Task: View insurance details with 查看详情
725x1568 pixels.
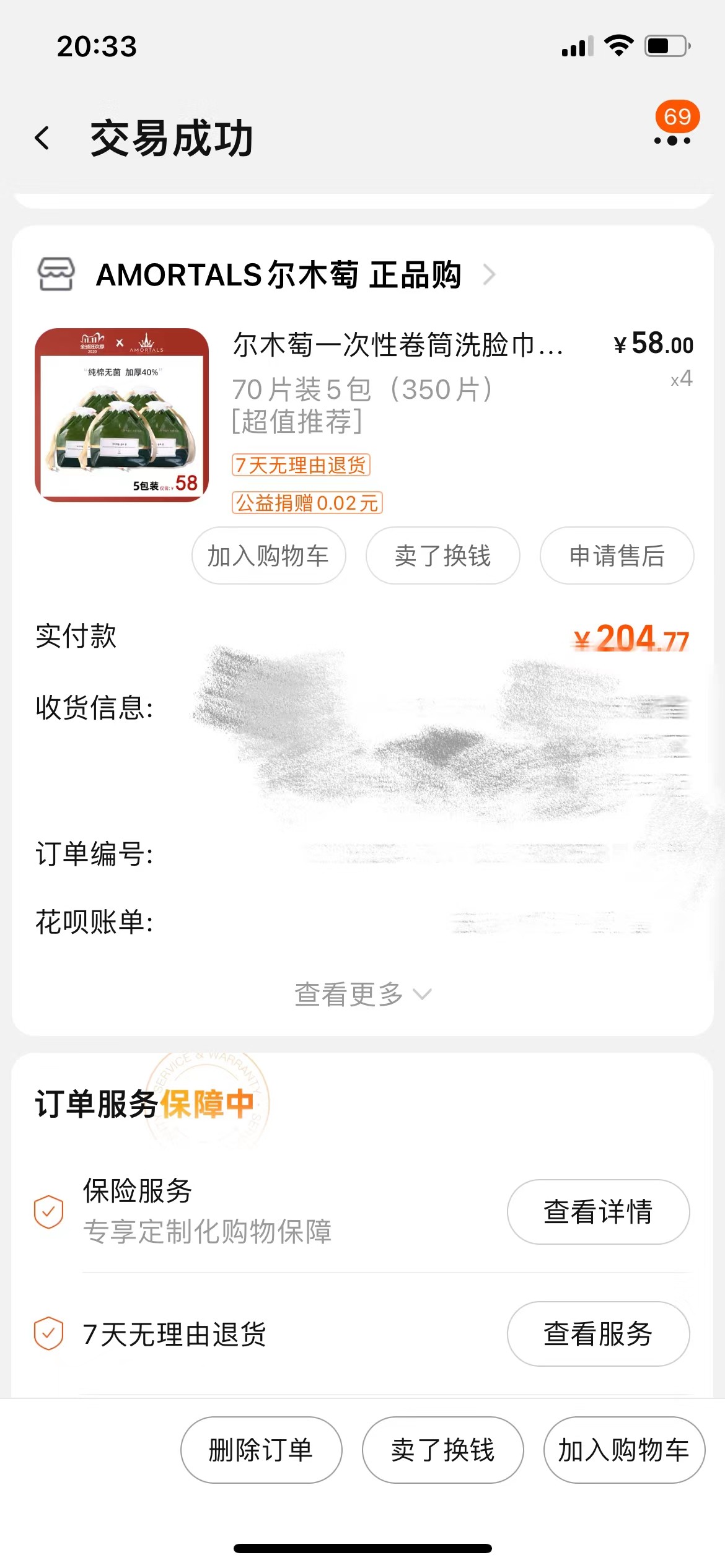Action: (598, 1211)
